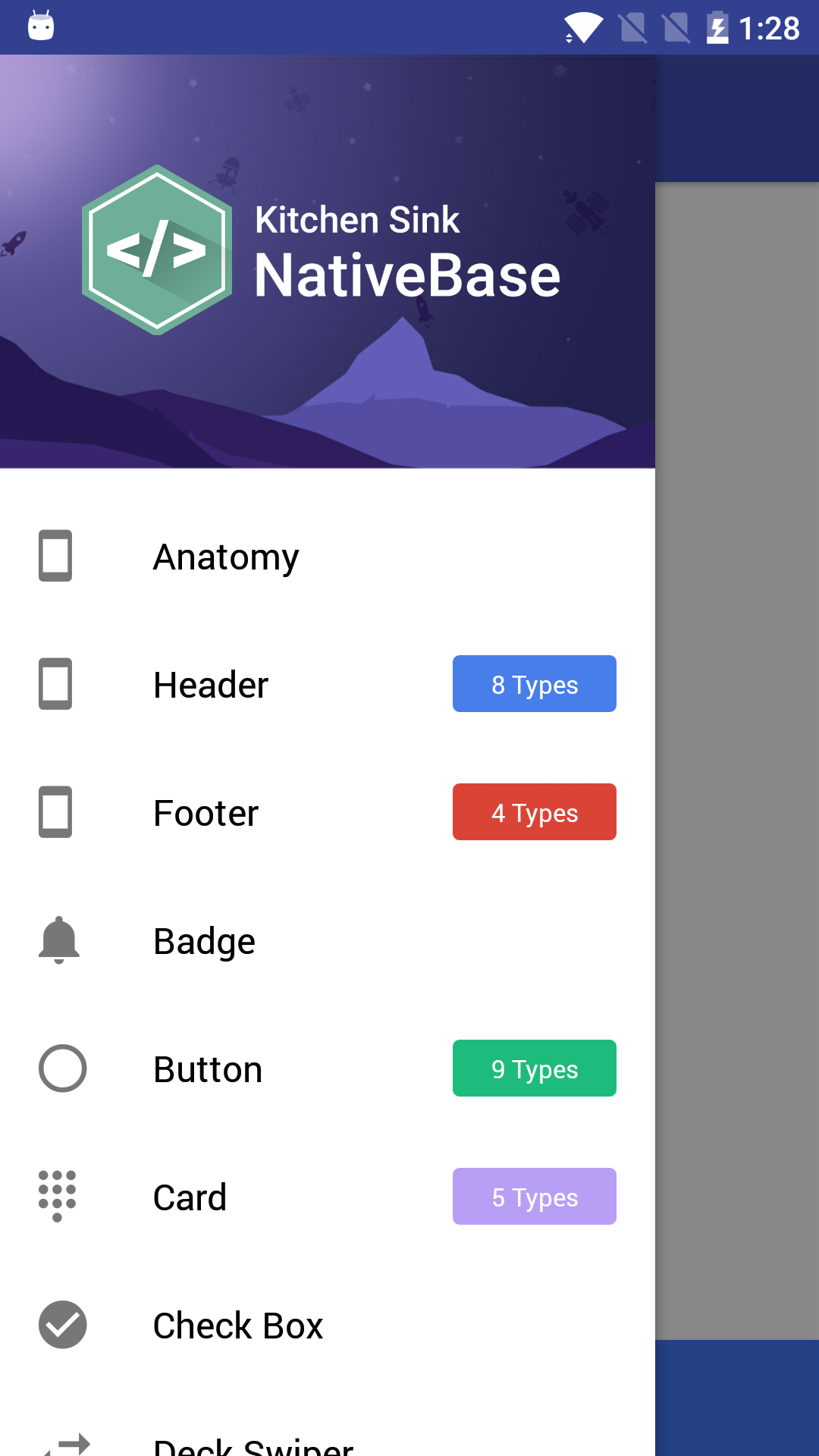Open the Button examples

(208, 1069)
